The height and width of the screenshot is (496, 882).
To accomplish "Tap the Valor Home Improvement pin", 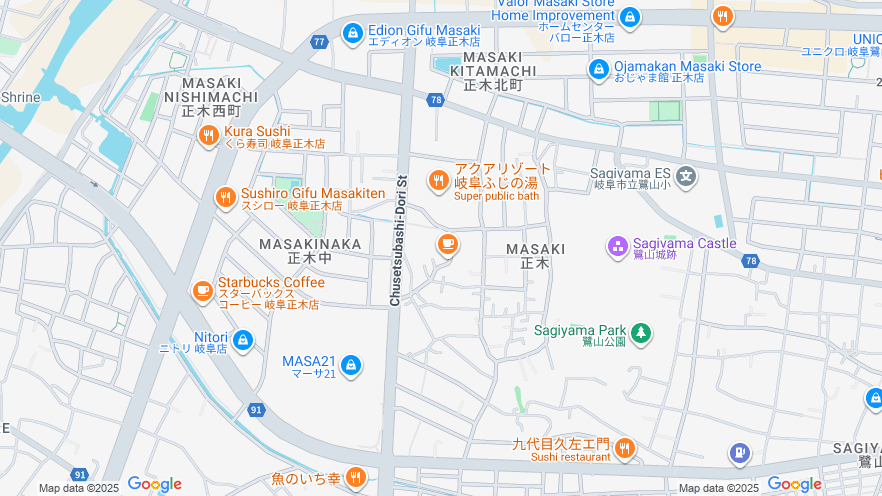I will click(629, 17).
